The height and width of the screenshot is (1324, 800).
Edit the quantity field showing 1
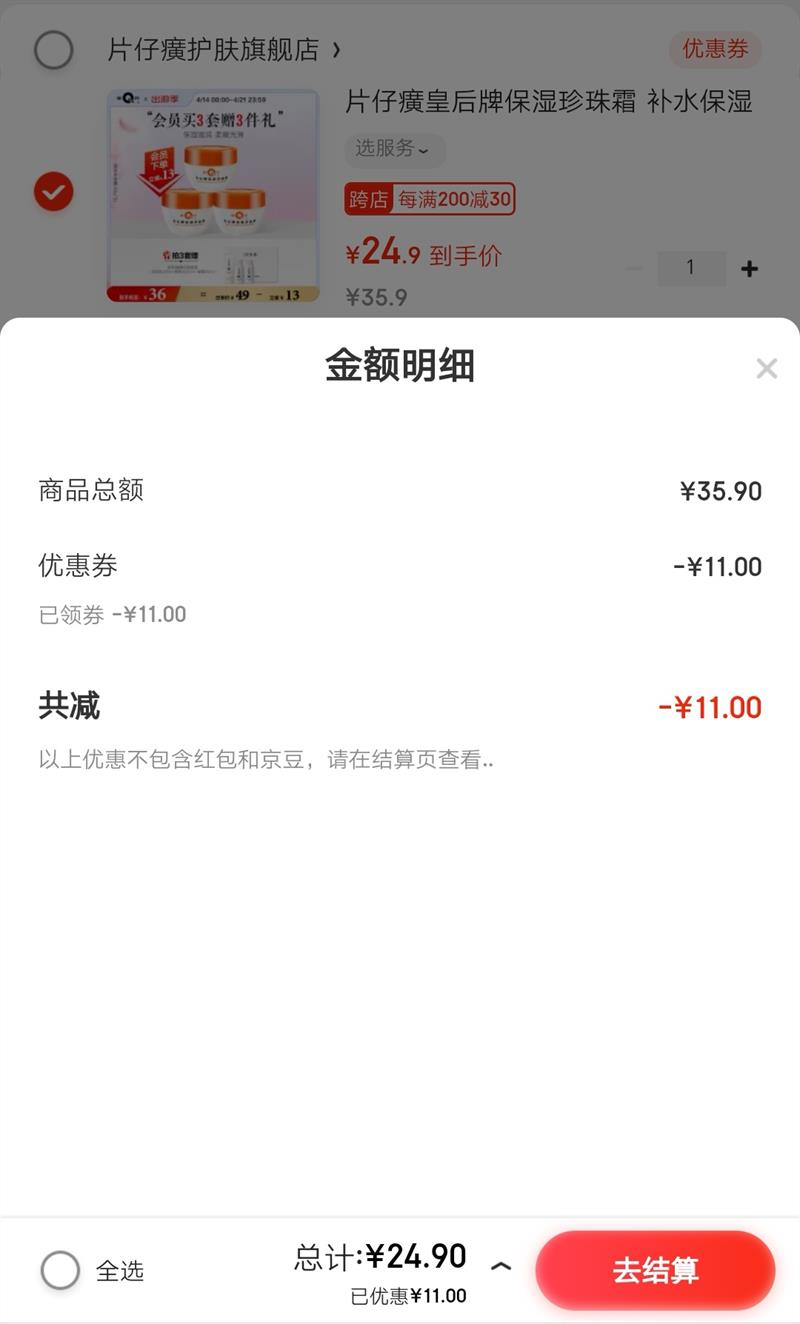click(x=691, y=268)
